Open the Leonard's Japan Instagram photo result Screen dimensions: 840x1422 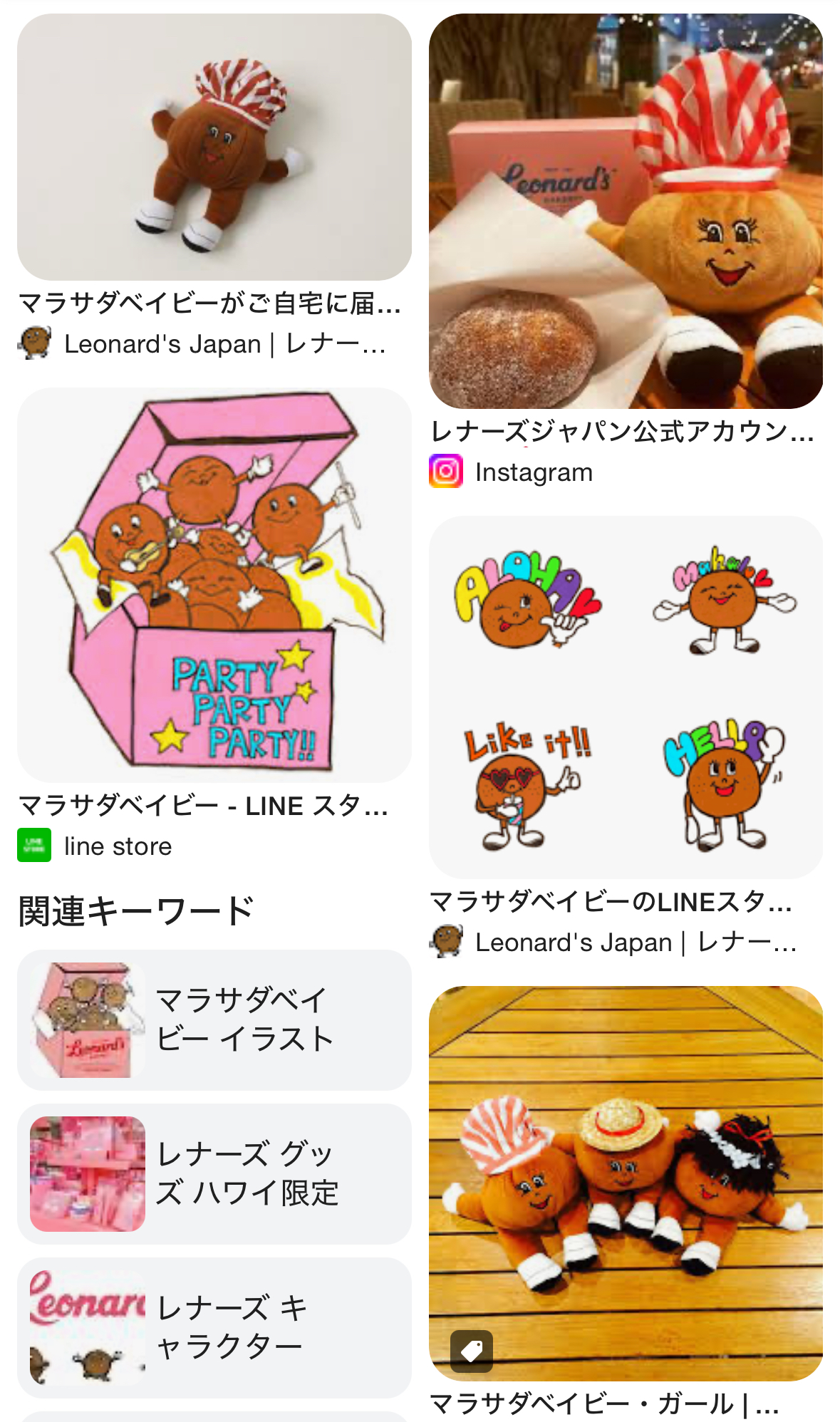click(626, 211)
